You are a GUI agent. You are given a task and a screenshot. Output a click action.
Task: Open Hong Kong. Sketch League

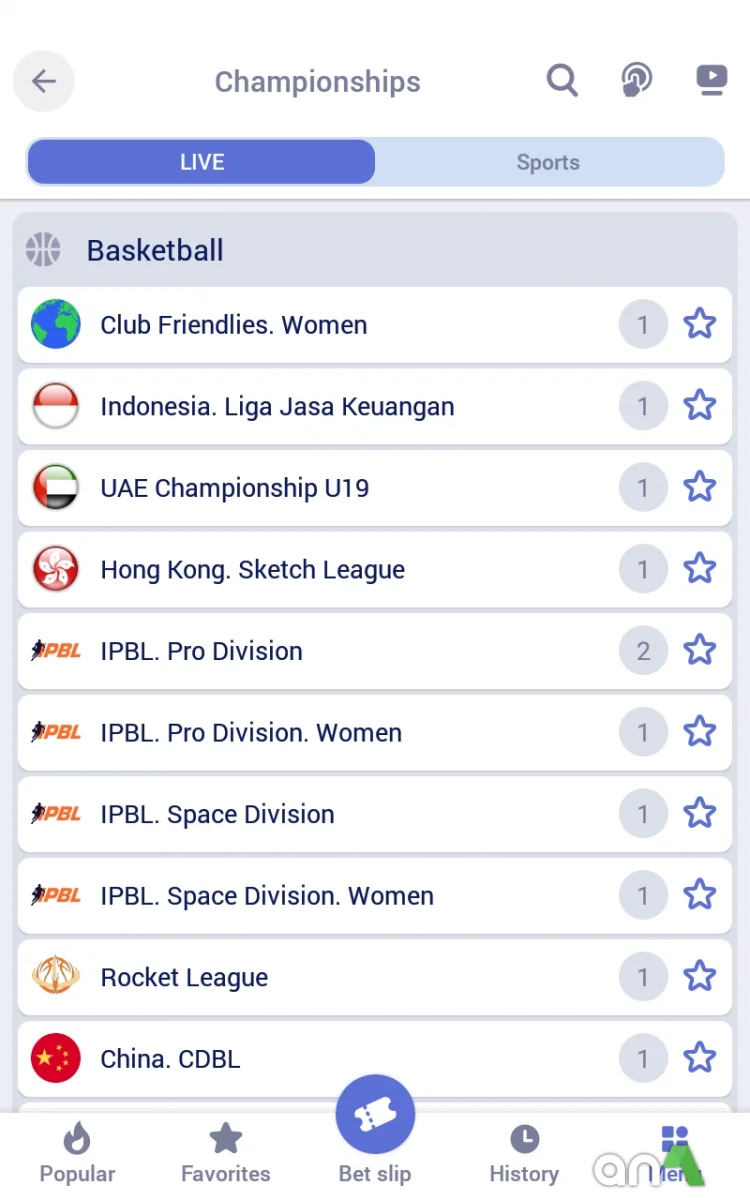tap(252, 570)
